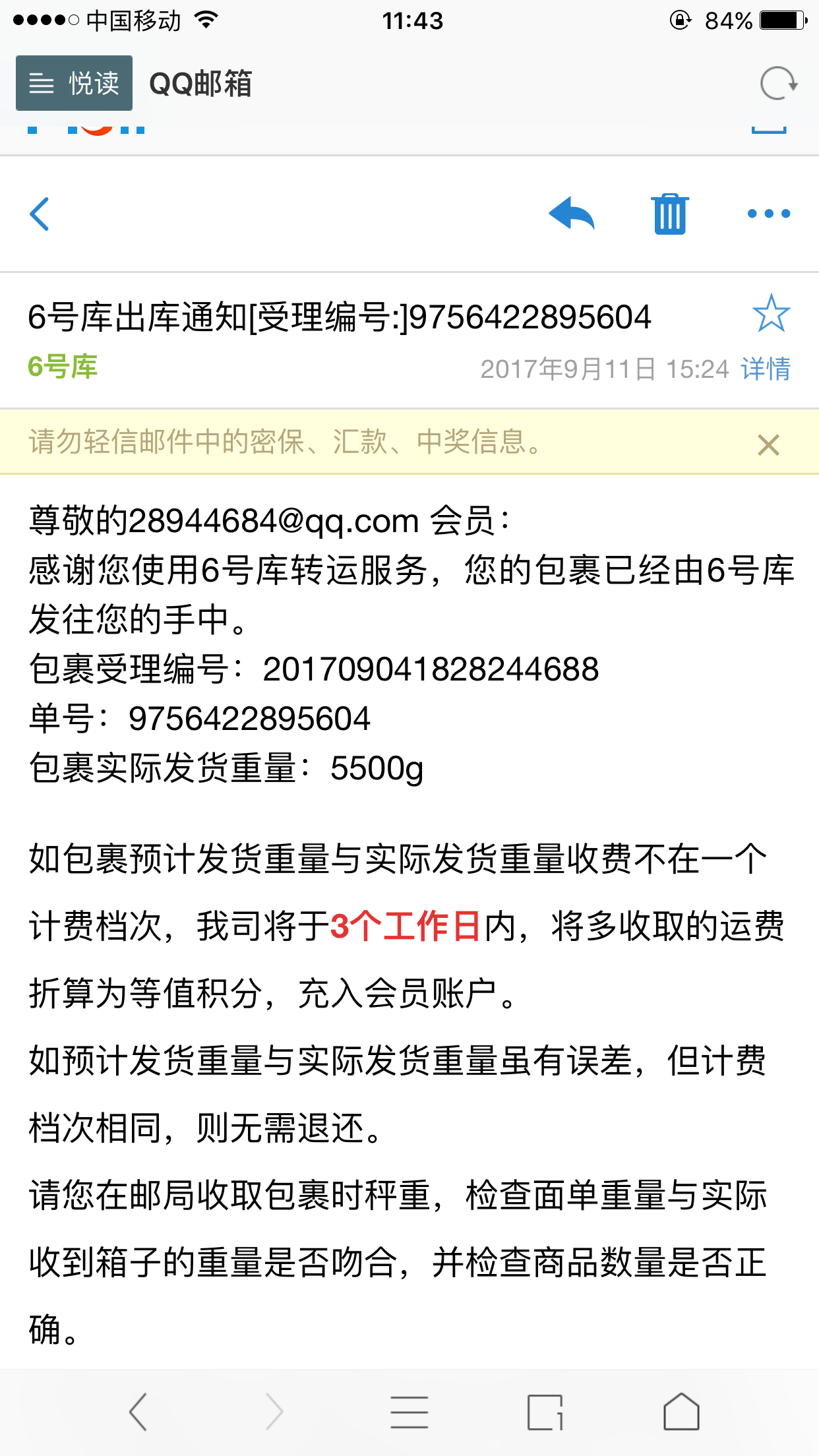Go forward with the browser forward arrow
This screenshot has height=1456, width=819.
pos(274,1412)
